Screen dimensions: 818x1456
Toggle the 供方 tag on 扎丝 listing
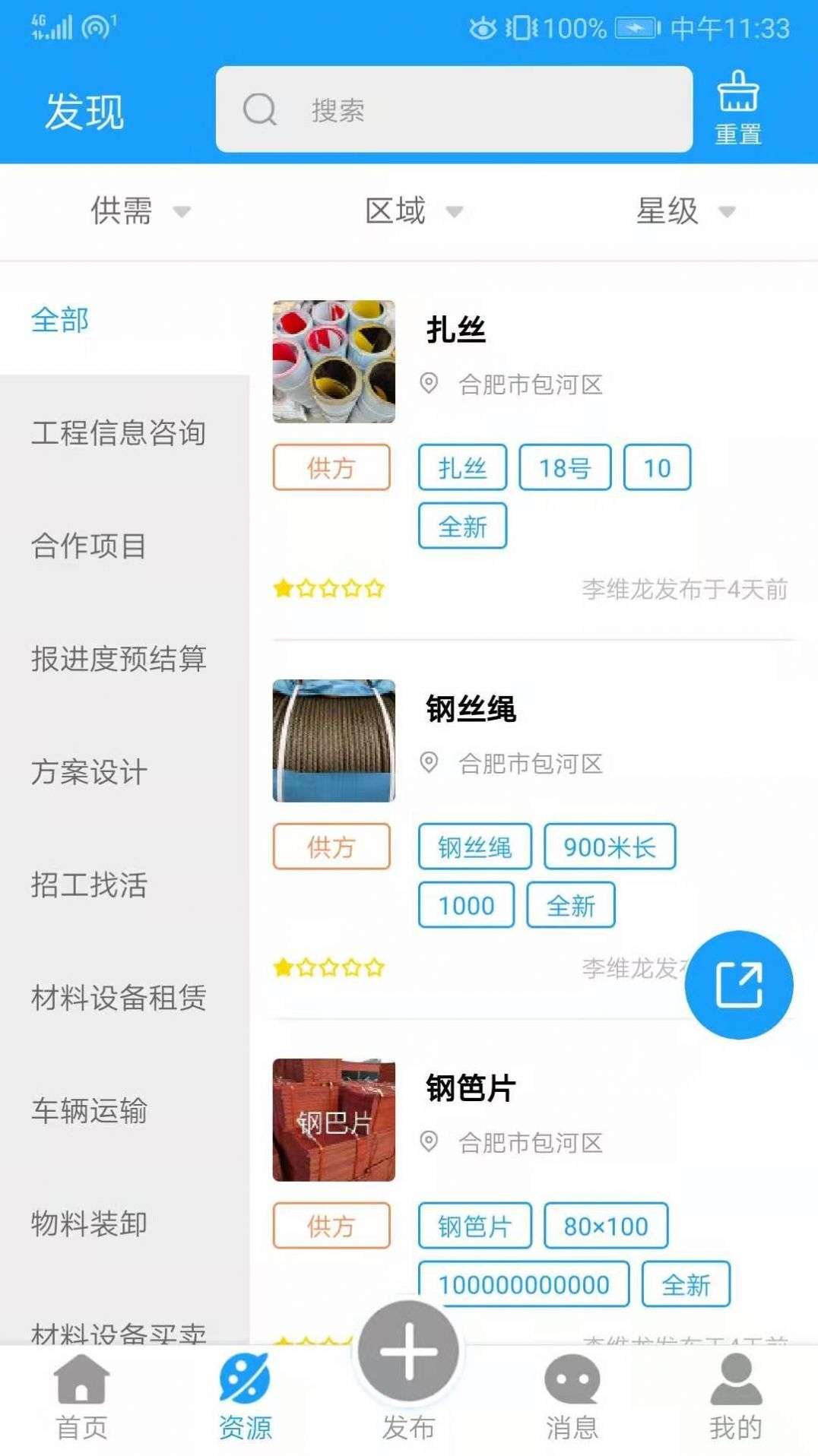pyautogui.click(x=331, y=468)
